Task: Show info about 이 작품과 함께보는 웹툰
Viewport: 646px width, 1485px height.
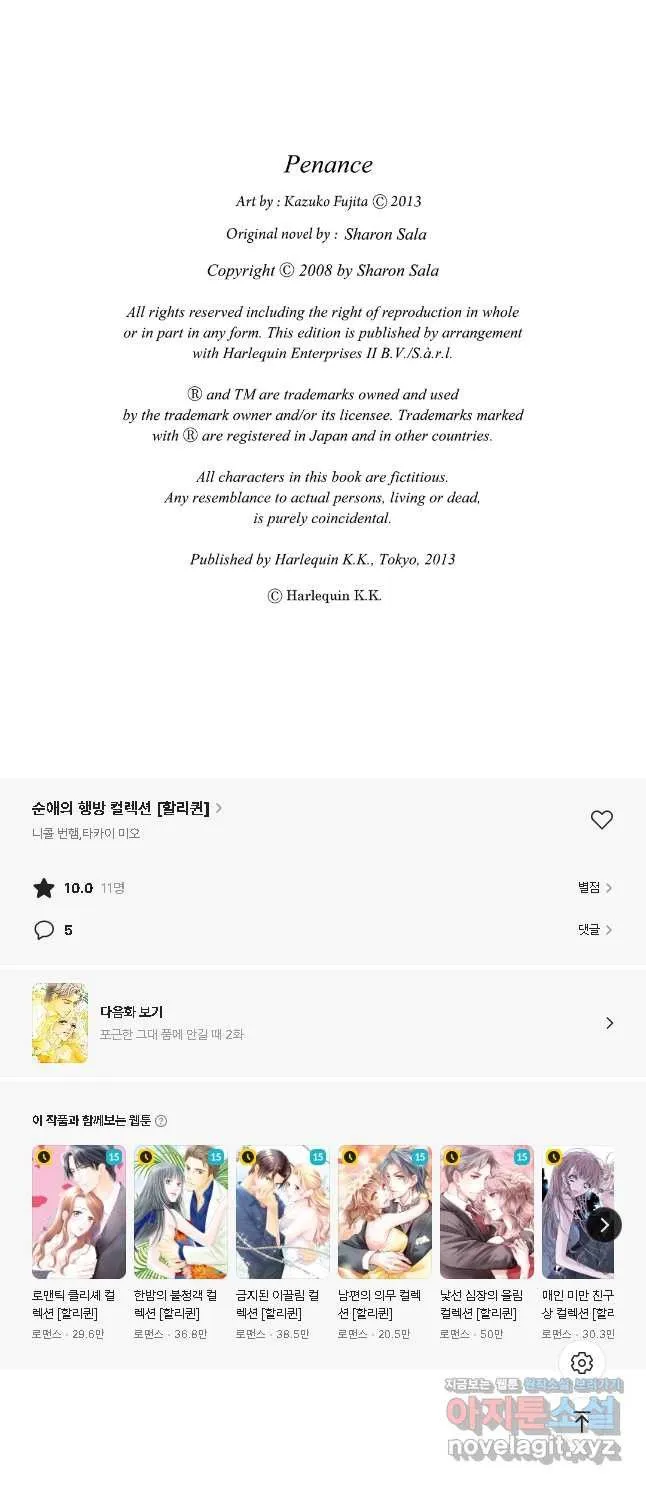Action: (x=162, y=1121)
